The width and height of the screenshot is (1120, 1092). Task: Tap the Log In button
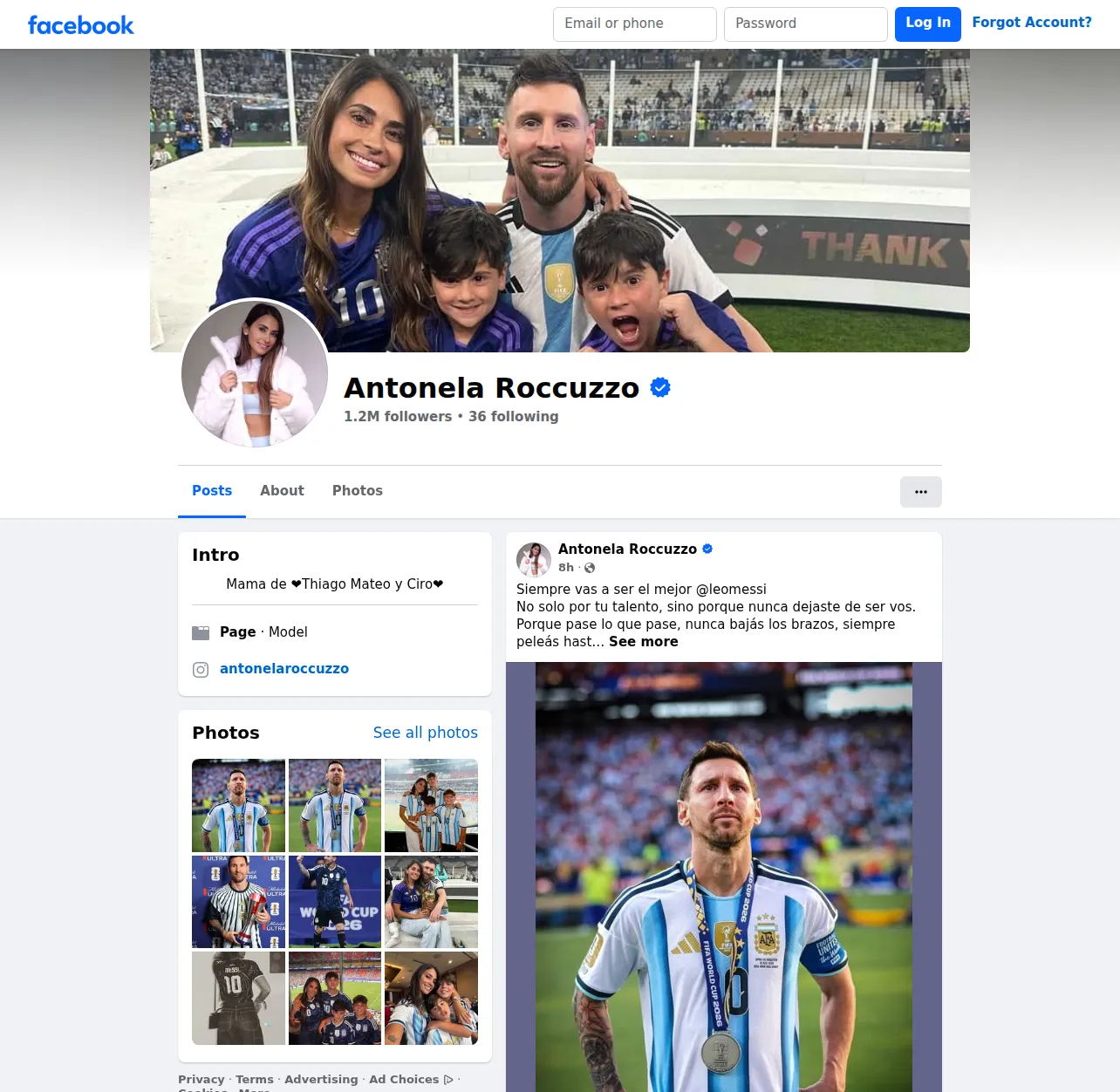coord(928,24)
